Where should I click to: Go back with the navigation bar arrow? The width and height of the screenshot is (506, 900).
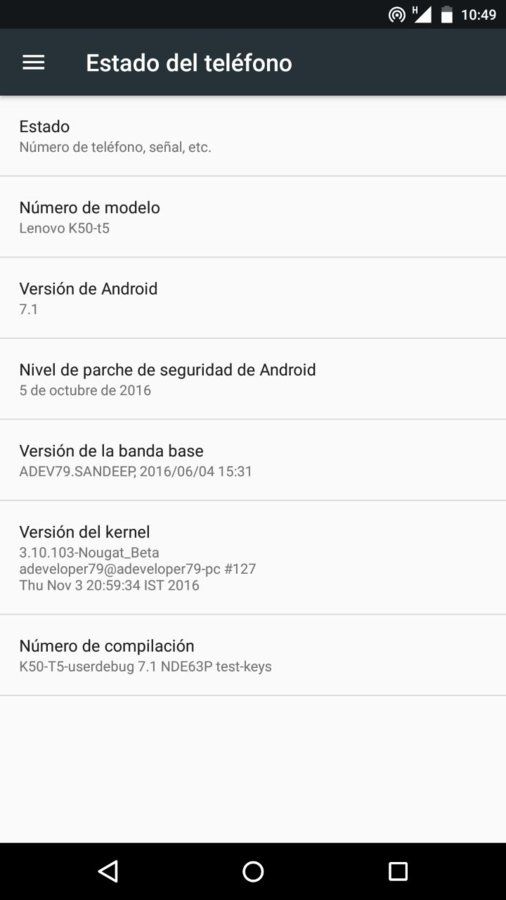tap(108, 871)
